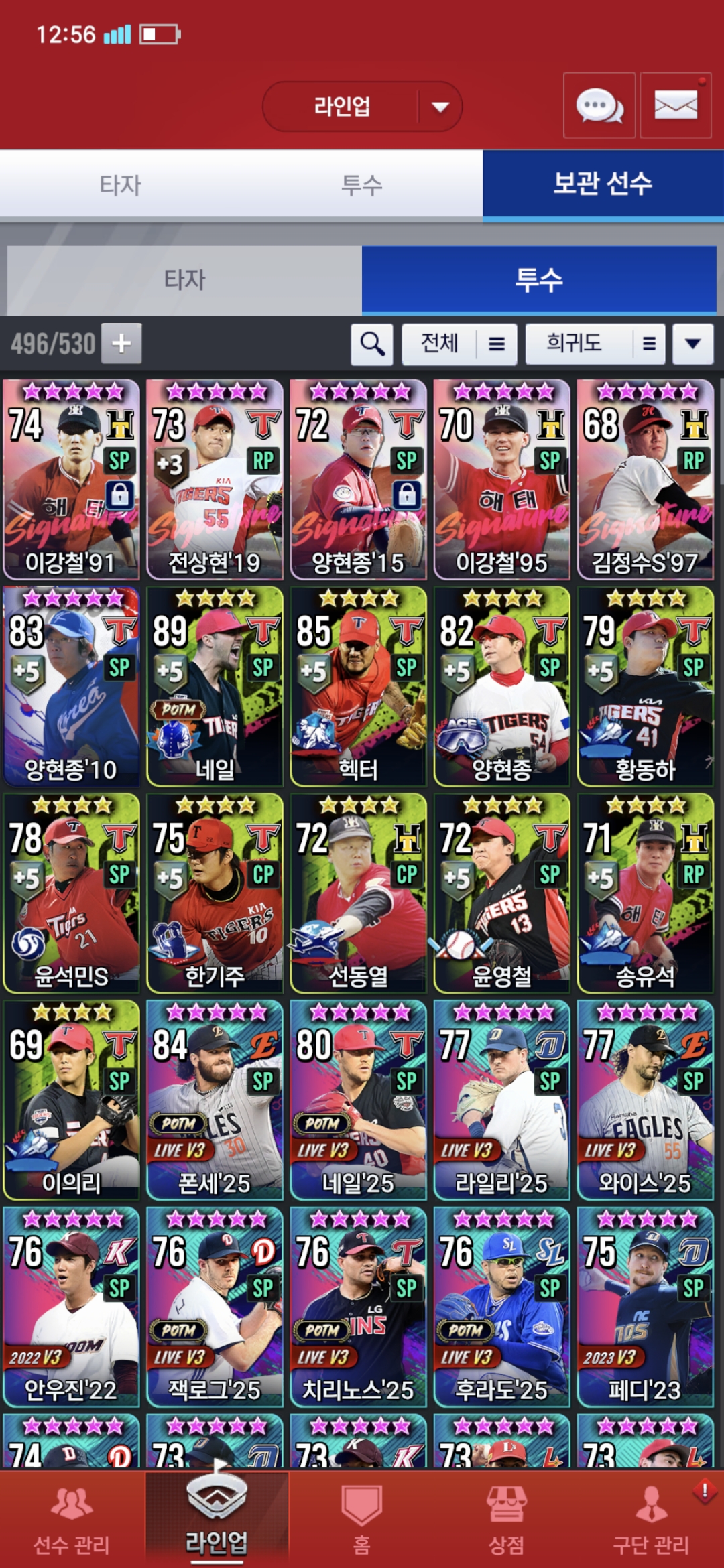Toggle the sort direction arrow
The height and width of the screenshot is (1568, 724).
pos(693,344)
